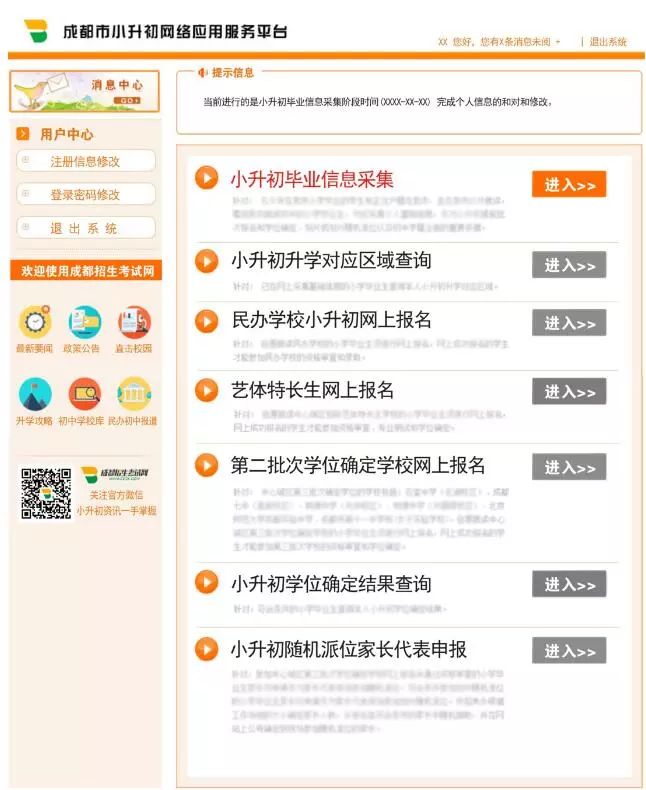The height and width of the screenshot is (790, 646).
Task: Open 注册信息修改 in user center
Action: [x=85, y=161]
